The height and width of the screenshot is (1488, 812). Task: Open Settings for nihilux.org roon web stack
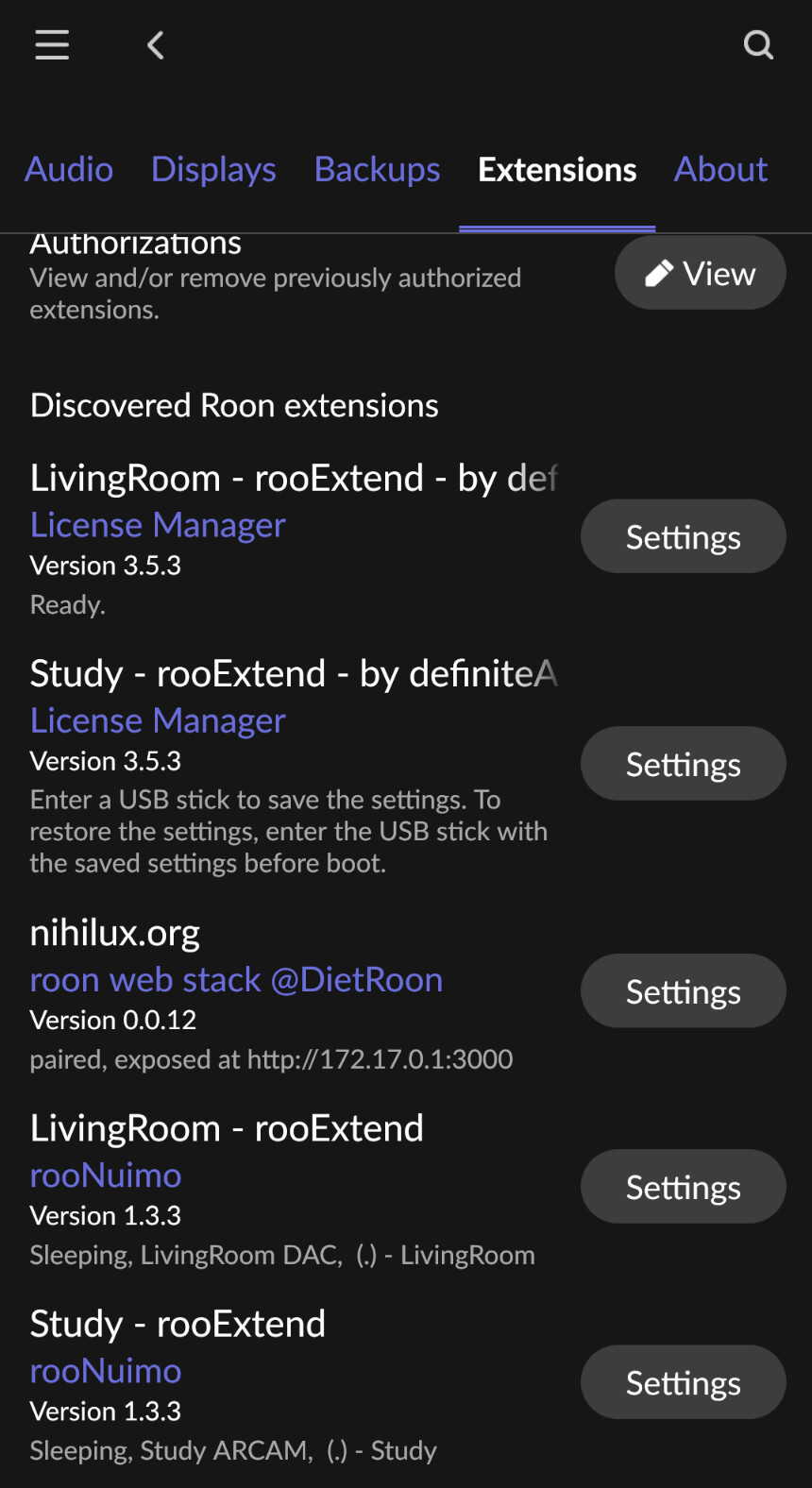pyautogui.click(x=683, y=991)
